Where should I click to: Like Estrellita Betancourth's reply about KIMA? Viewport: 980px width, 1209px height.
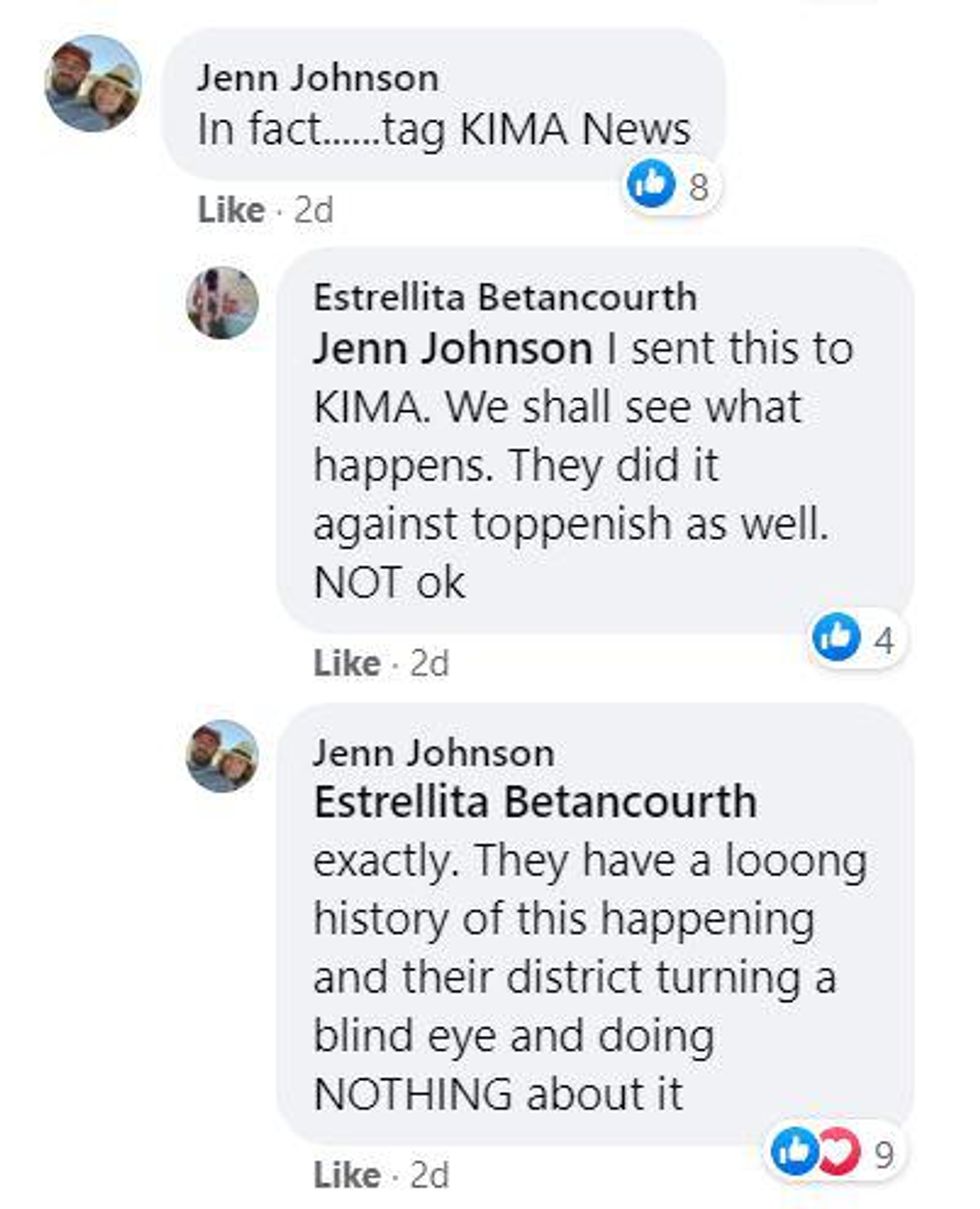[x=346, y=663]
